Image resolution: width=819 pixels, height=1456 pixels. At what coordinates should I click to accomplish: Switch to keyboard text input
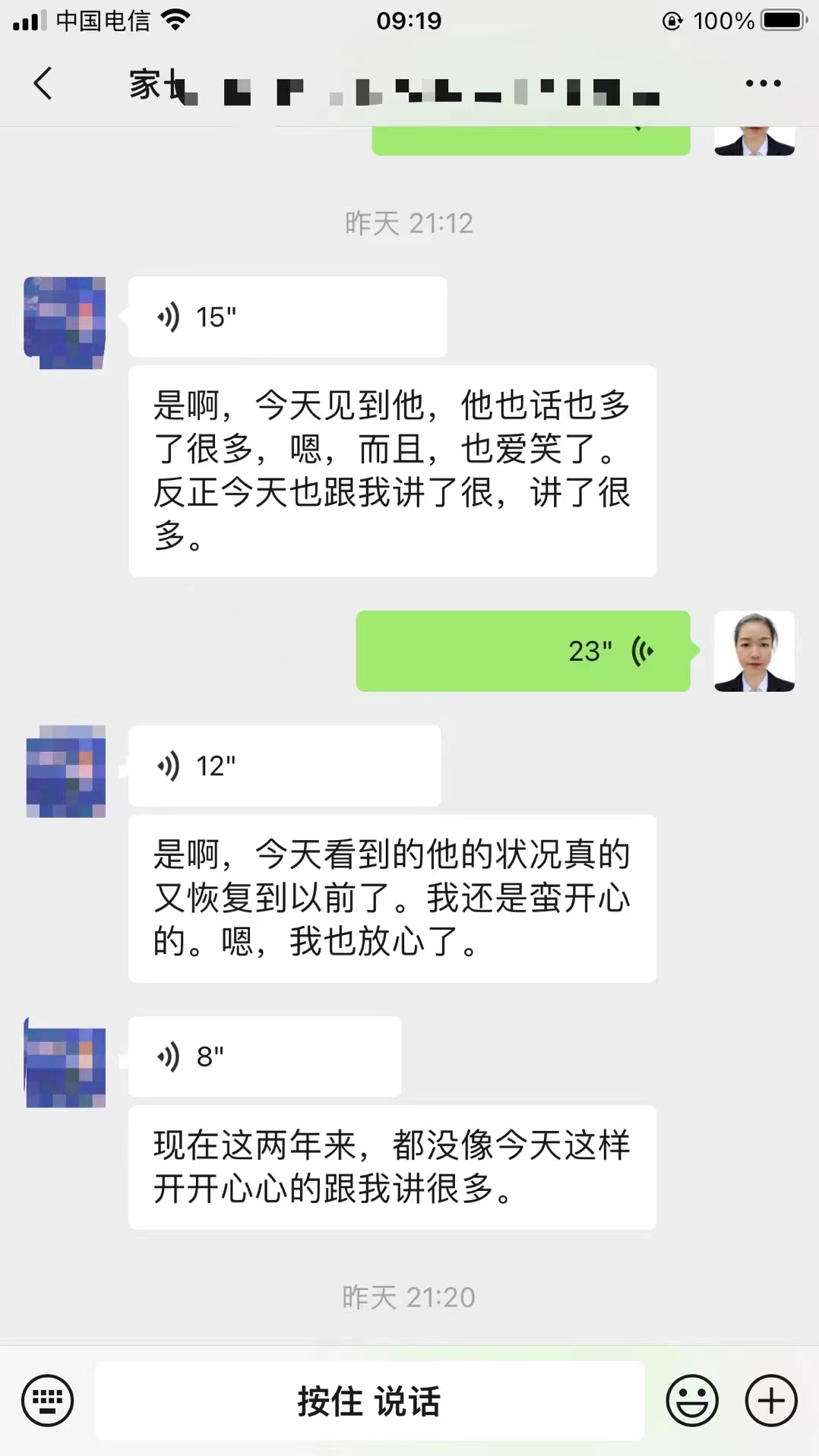click(47, 1400)
